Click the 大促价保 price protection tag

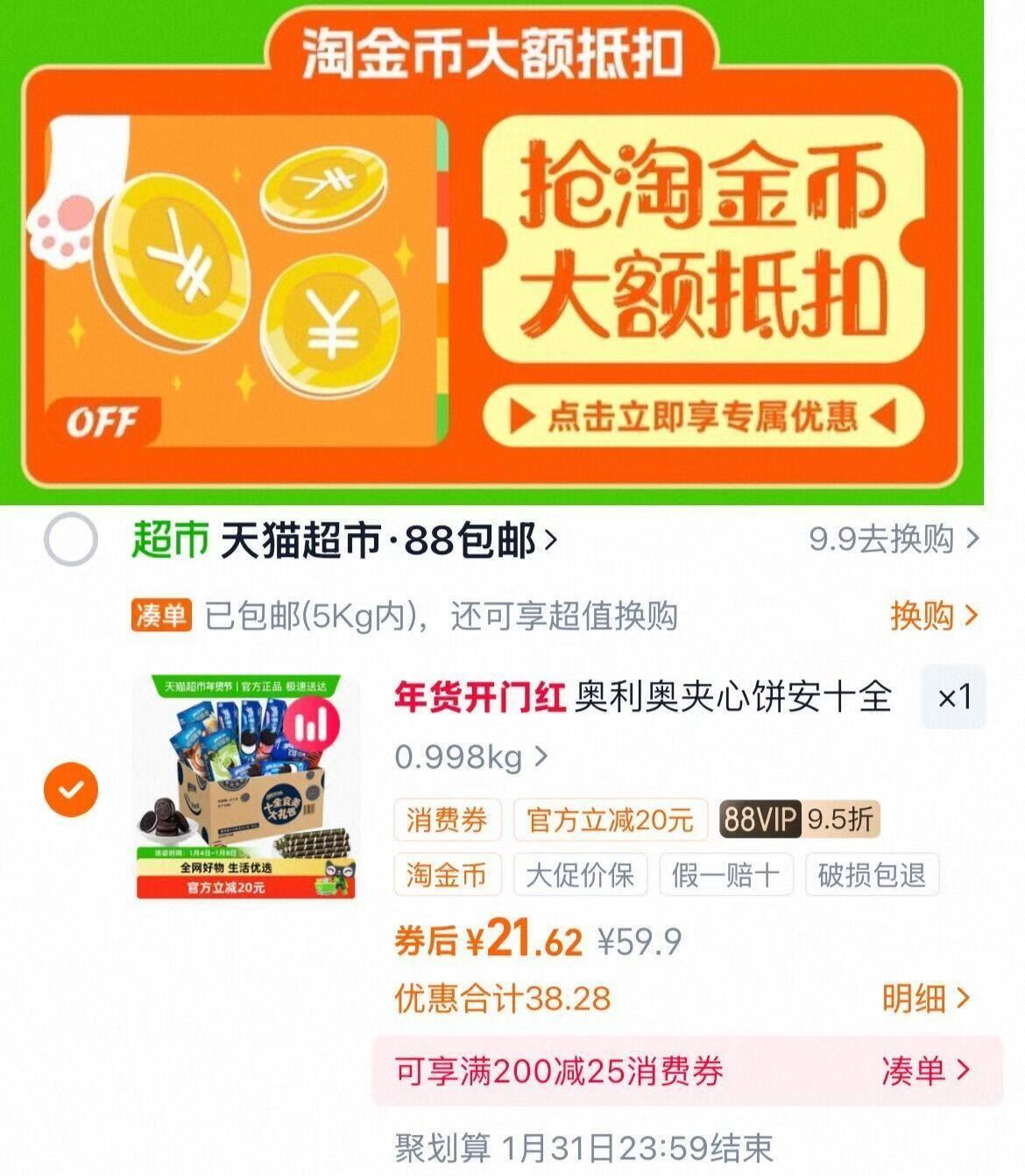(x=581, y=875)
